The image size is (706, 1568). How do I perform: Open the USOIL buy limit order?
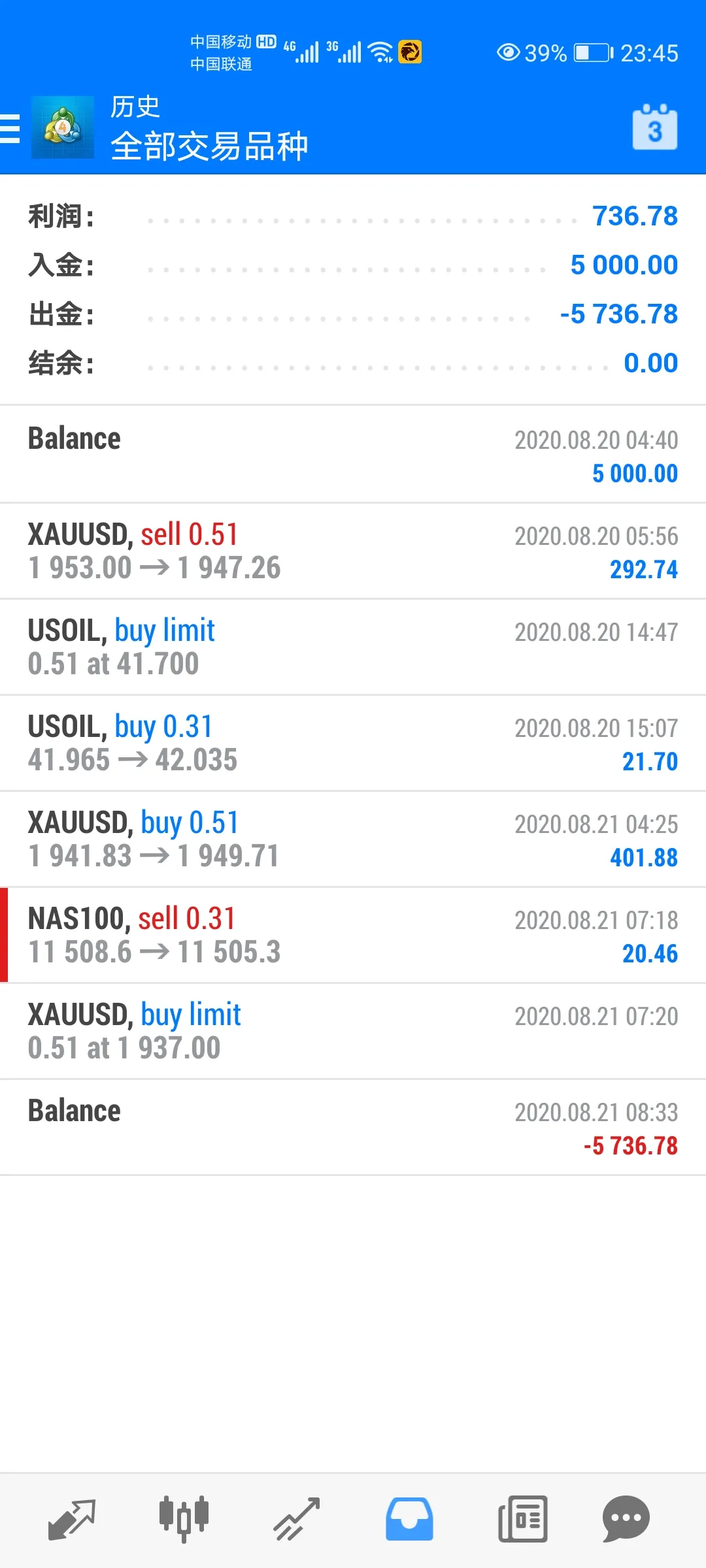(x=353, y=647)
